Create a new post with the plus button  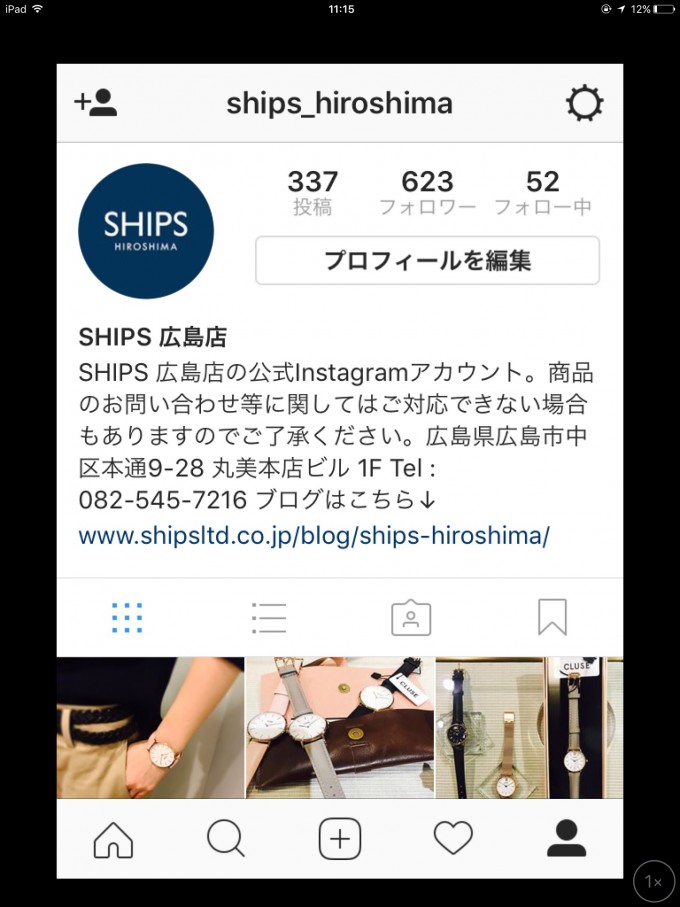click(x=340, y=839)
